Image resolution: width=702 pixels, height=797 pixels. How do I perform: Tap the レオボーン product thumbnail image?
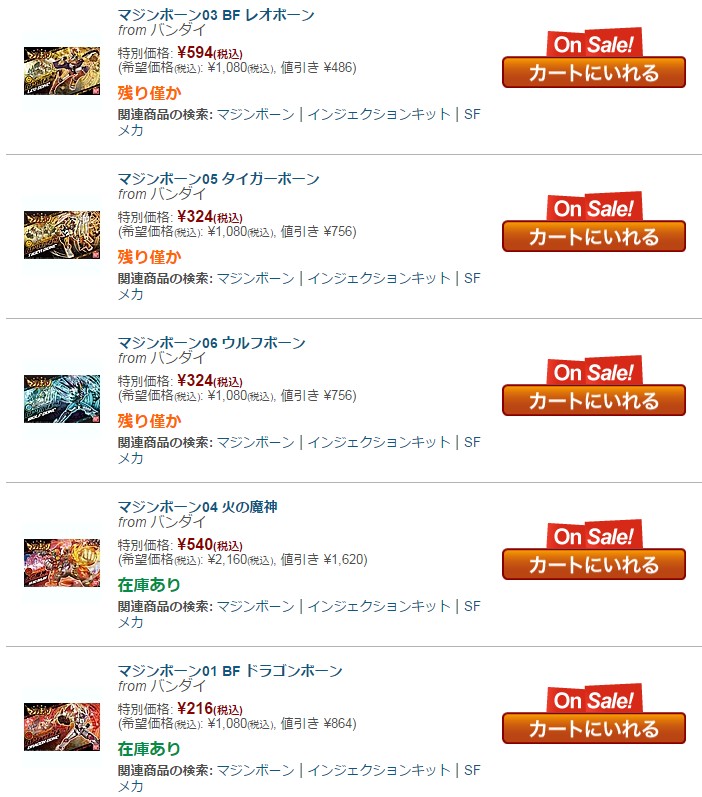click(62, 71)
